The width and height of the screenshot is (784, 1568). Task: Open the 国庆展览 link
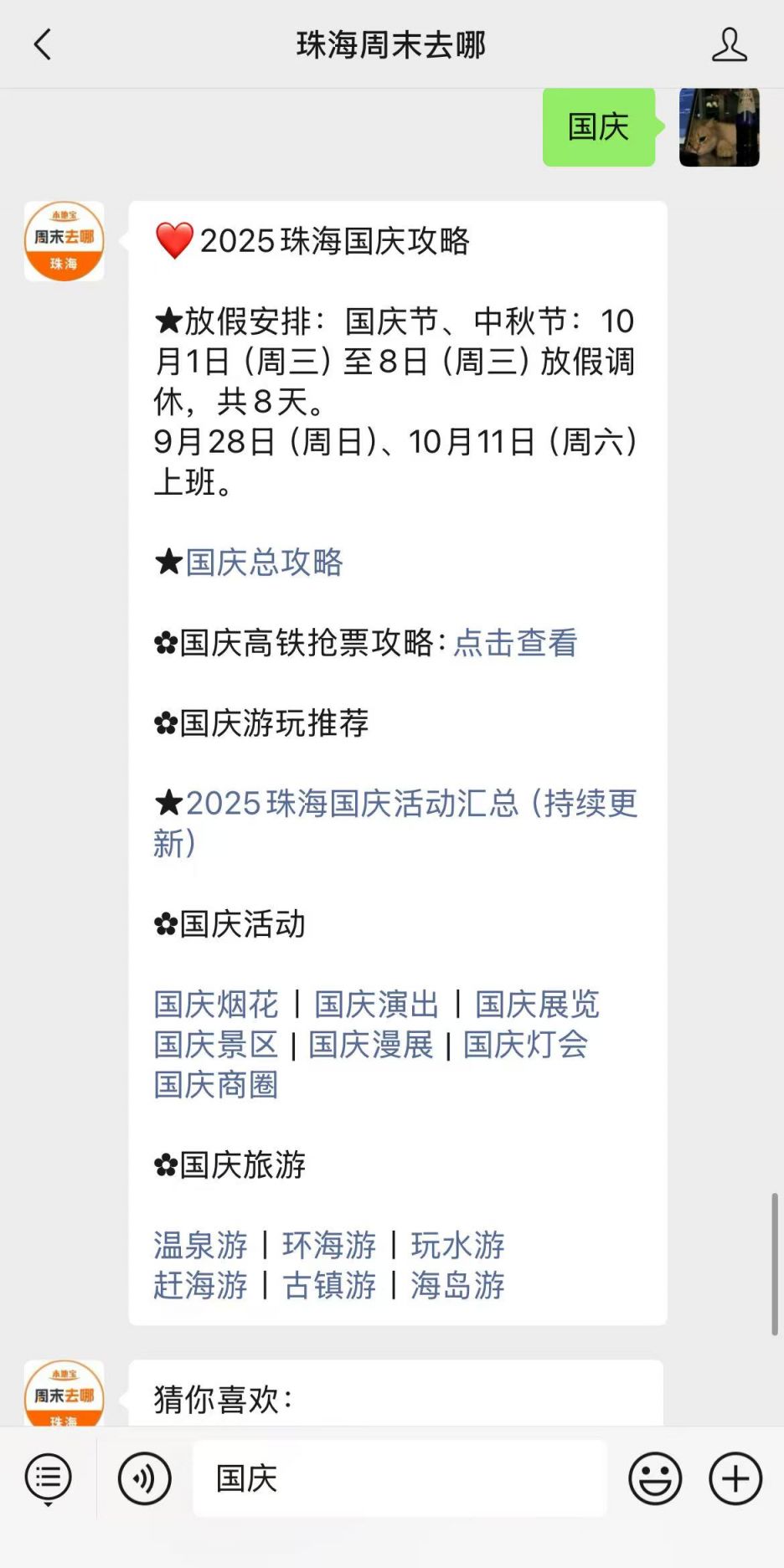tap(537, 1004)
